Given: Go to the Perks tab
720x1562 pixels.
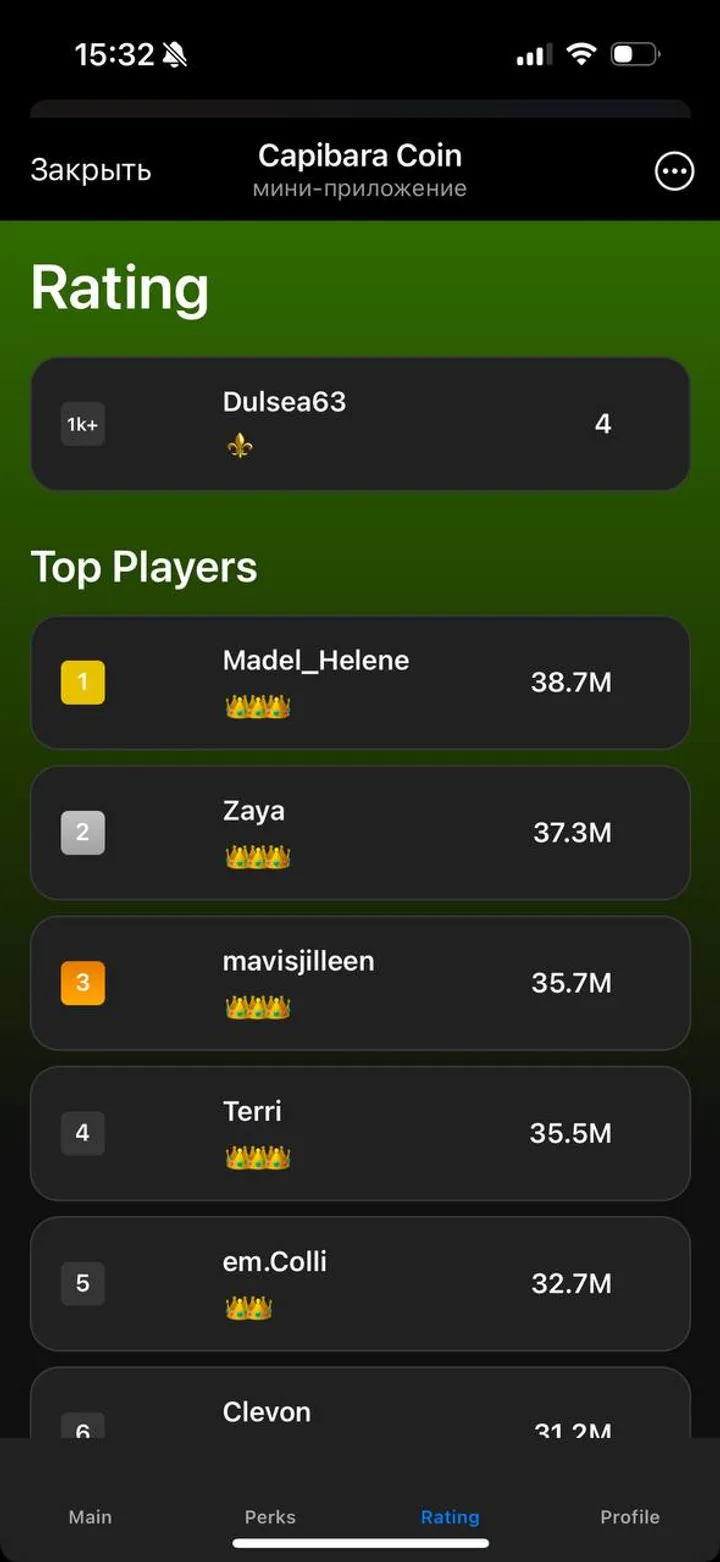Looking at the screenshot, I should [x=270, y=1516].
